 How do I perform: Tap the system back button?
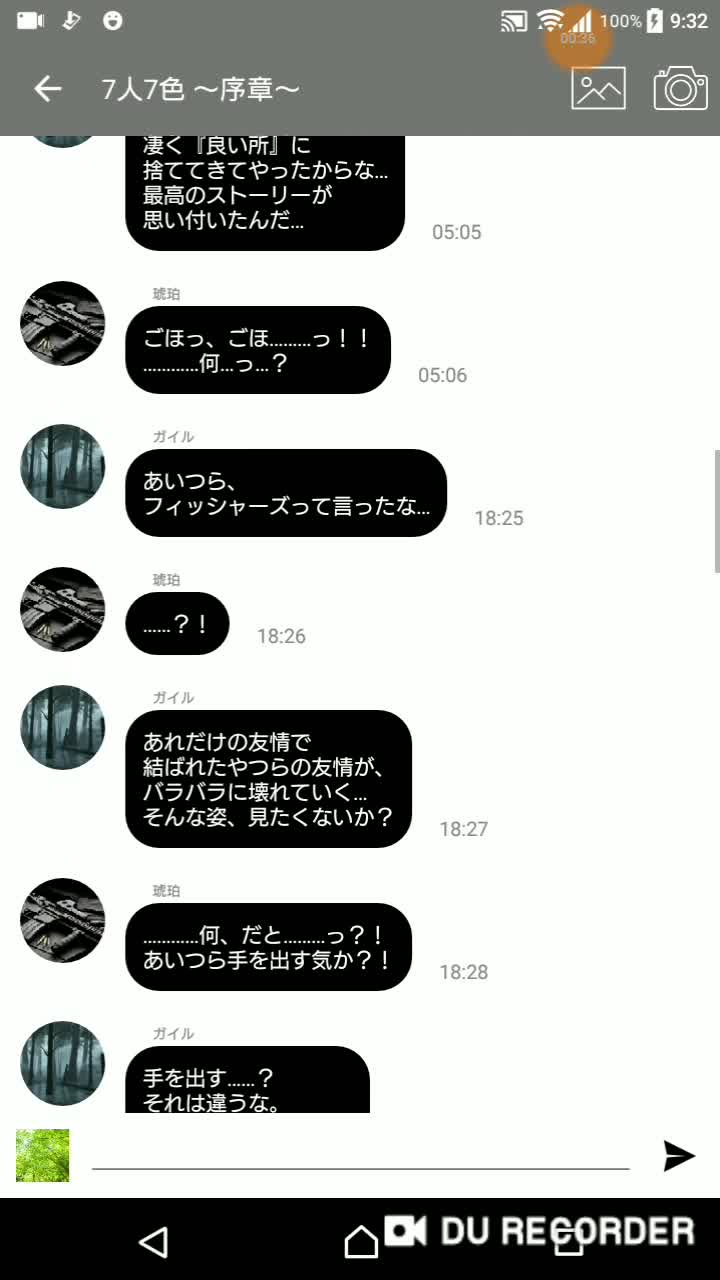click(x=153, y=1242)
